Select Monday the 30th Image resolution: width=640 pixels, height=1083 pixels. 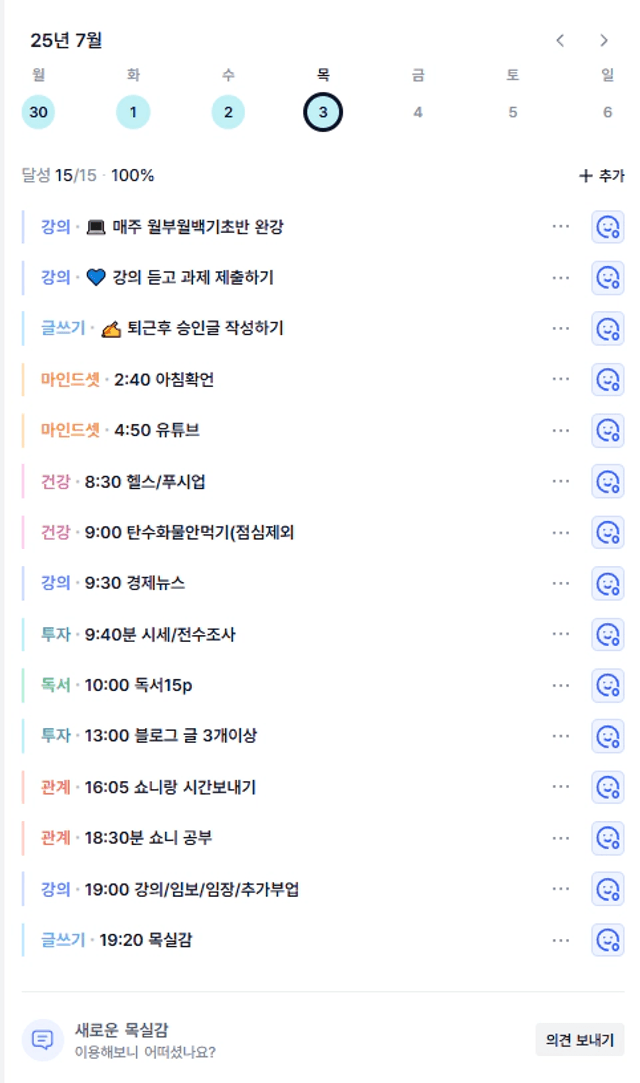pyautogui.click(x=39, y=112)
